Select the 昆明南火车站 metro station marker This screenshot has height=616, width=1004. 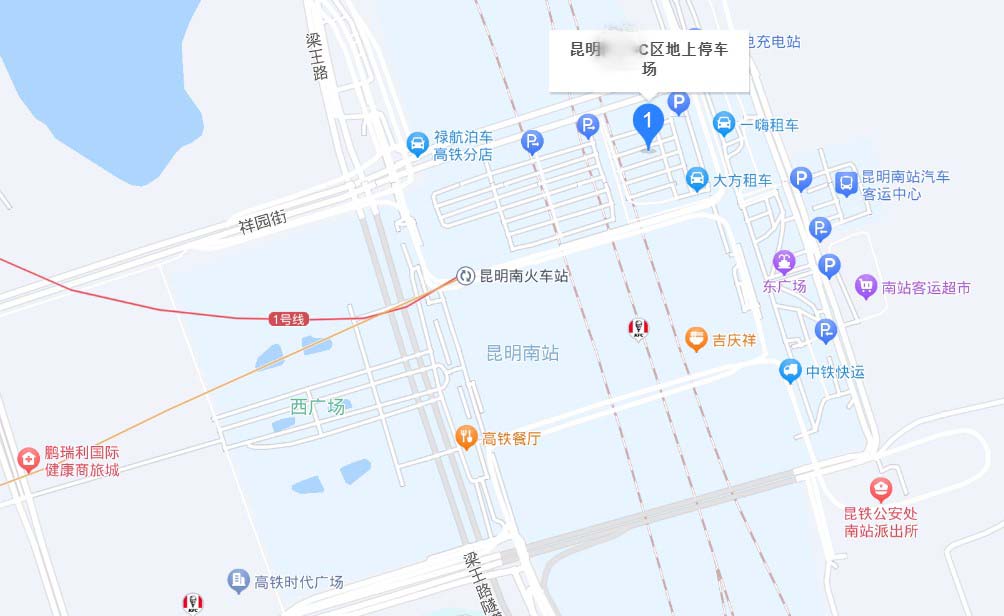(x=466, y=275)
